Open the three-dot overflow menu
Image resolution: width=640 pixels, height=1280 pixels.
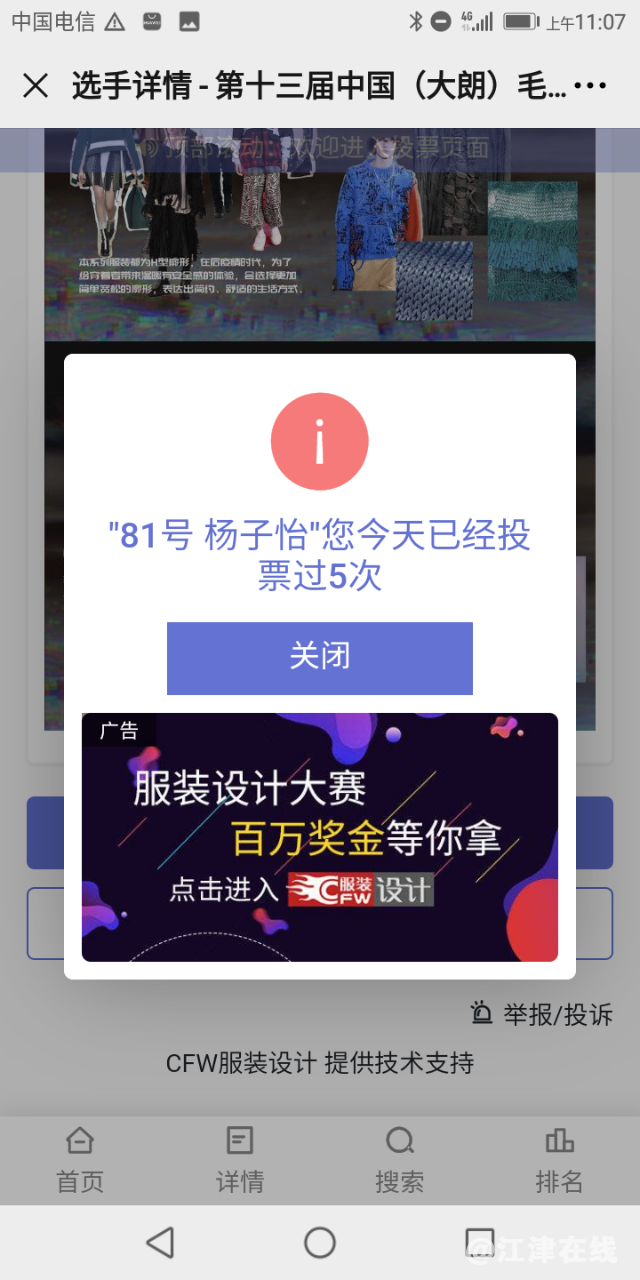pyautogui.click(x=590, y=86)
